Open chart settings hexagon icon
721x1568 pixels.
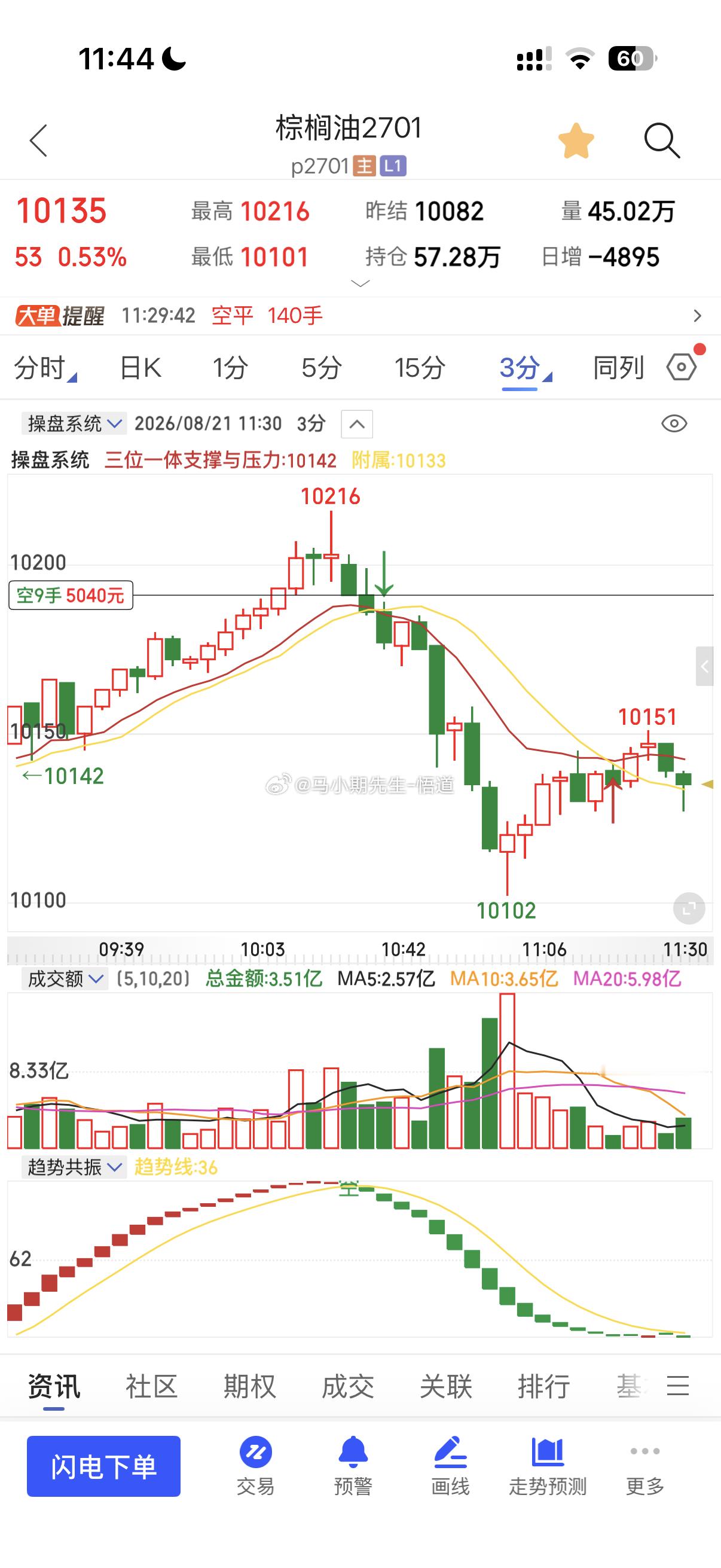click(682, 367)
